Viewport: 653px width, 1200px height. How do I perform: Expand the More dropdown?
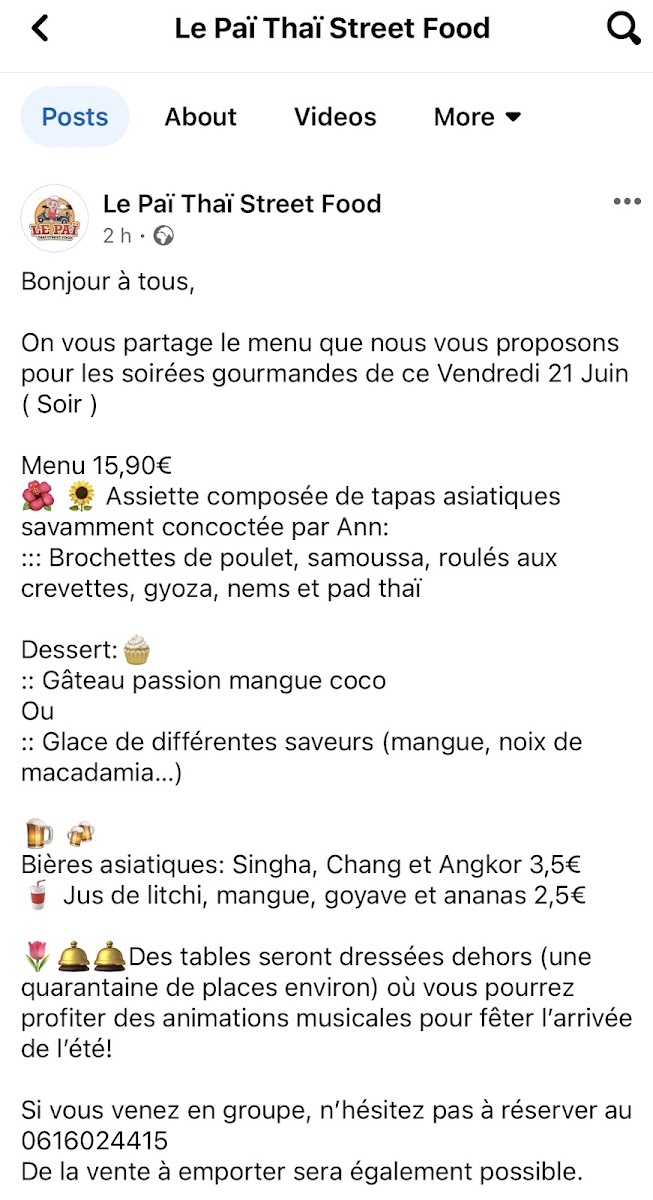coord(477,117)
